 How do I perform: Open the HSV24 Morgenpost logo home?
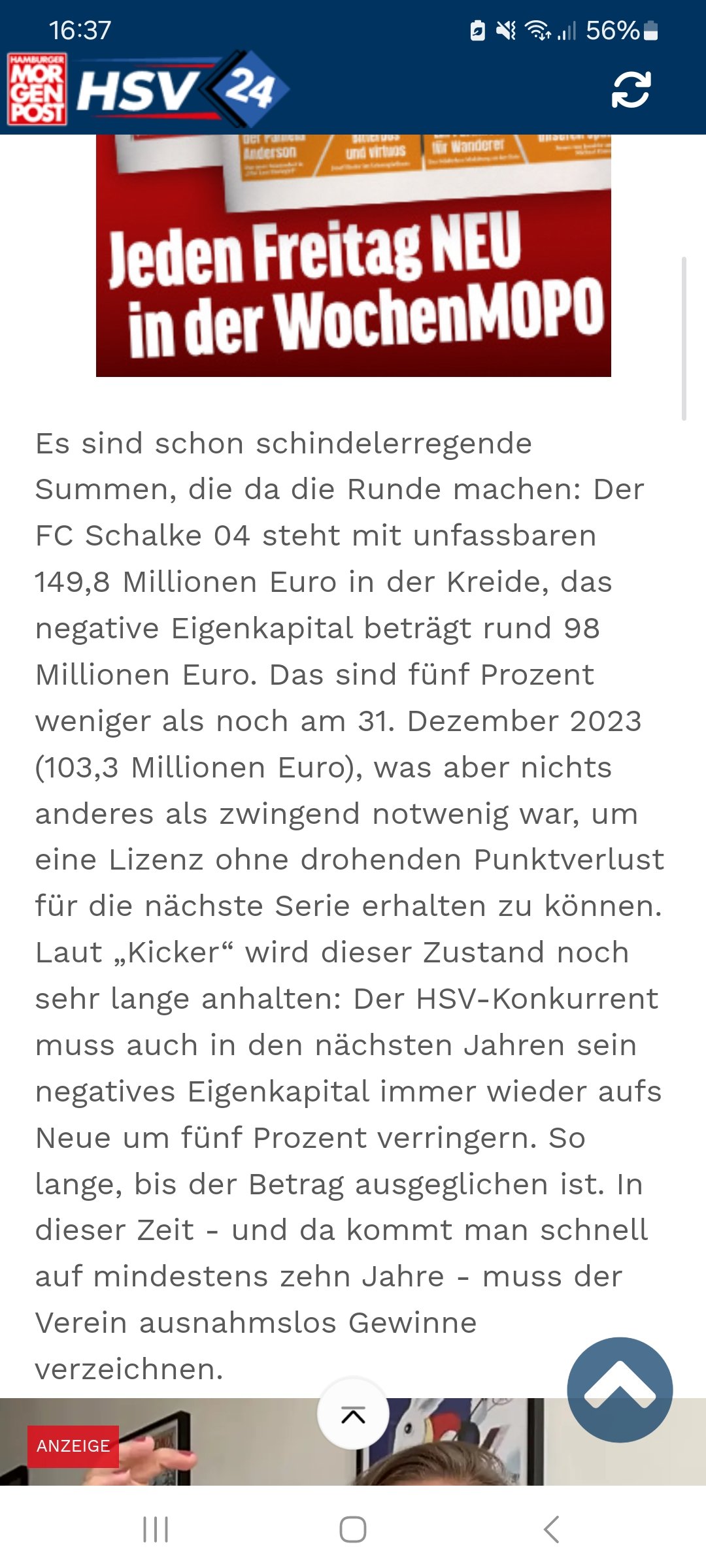click(148, 89)
